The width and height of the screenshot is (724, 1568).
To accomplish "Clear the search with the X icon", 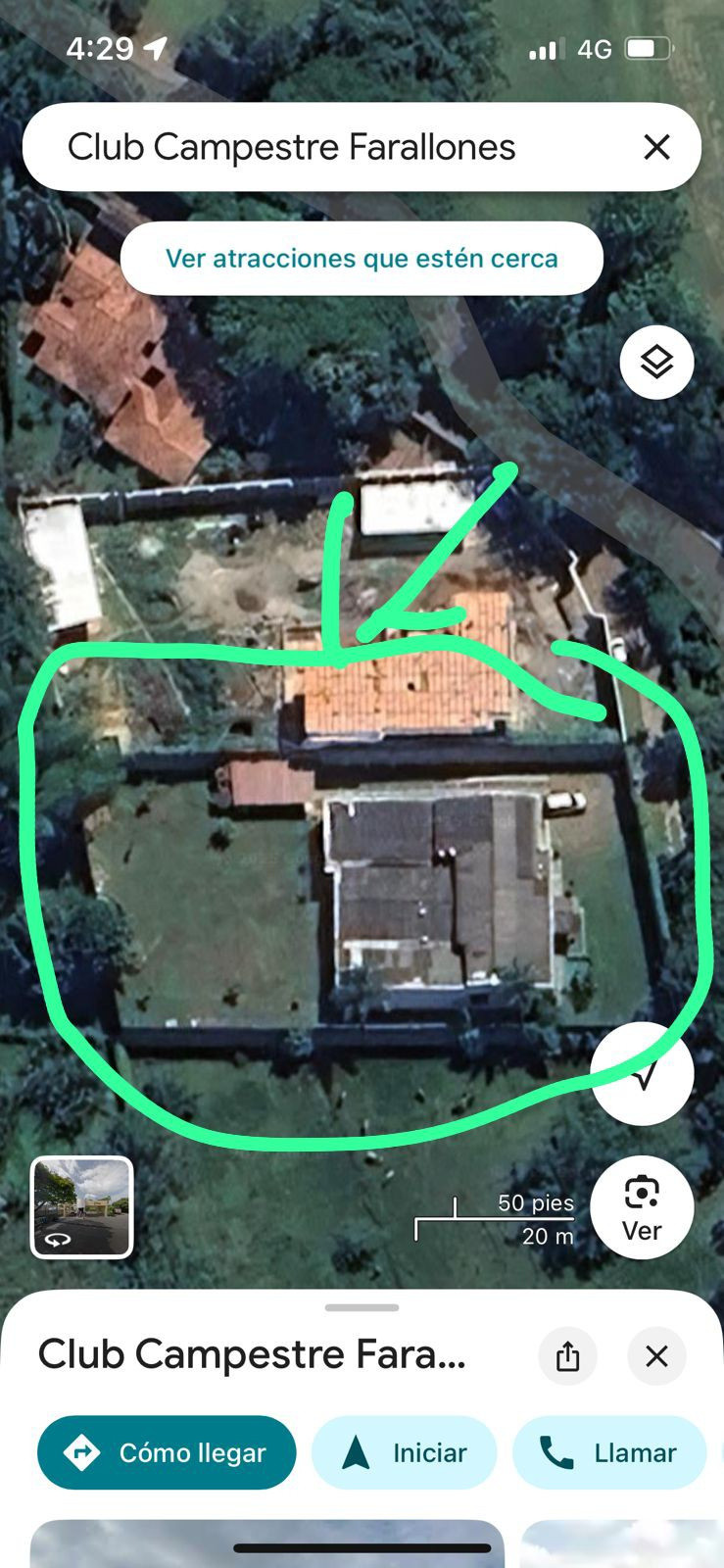I will (656, 147).
